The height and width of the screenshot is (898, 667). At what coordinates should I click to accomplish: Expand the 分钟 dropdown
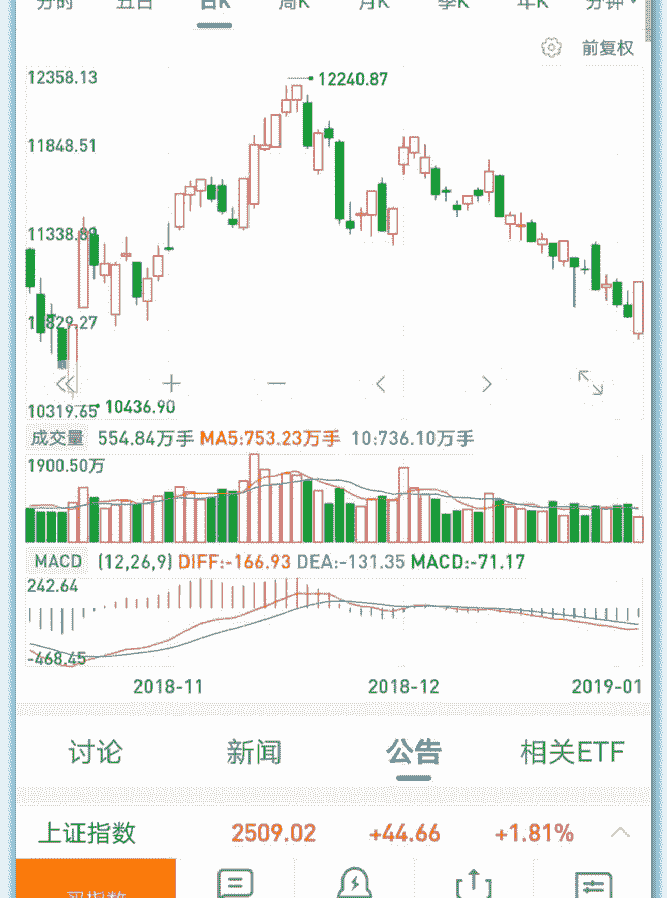tap(611, 5)
